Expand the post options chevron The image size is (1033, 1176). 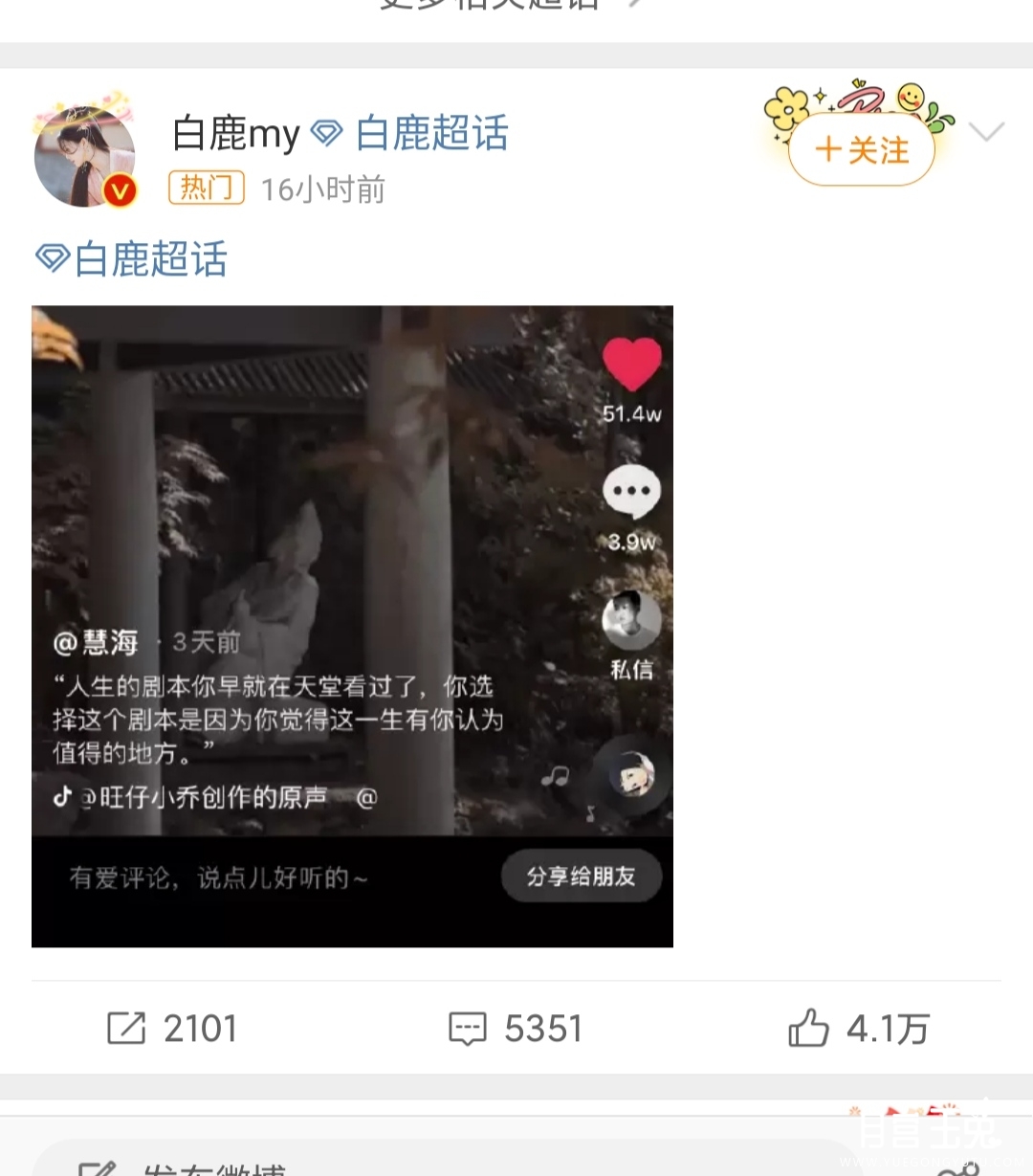coord(985,132)
